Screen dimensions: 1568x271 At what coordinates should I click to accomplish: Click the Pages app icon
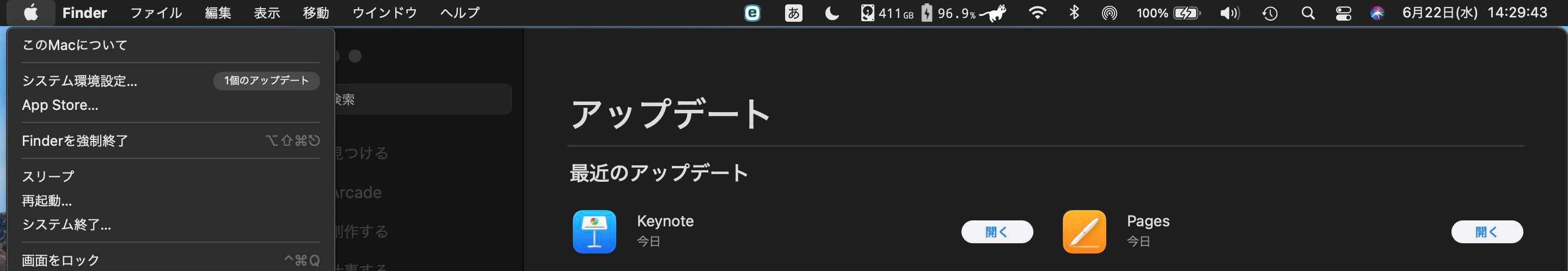point(1084,231)
